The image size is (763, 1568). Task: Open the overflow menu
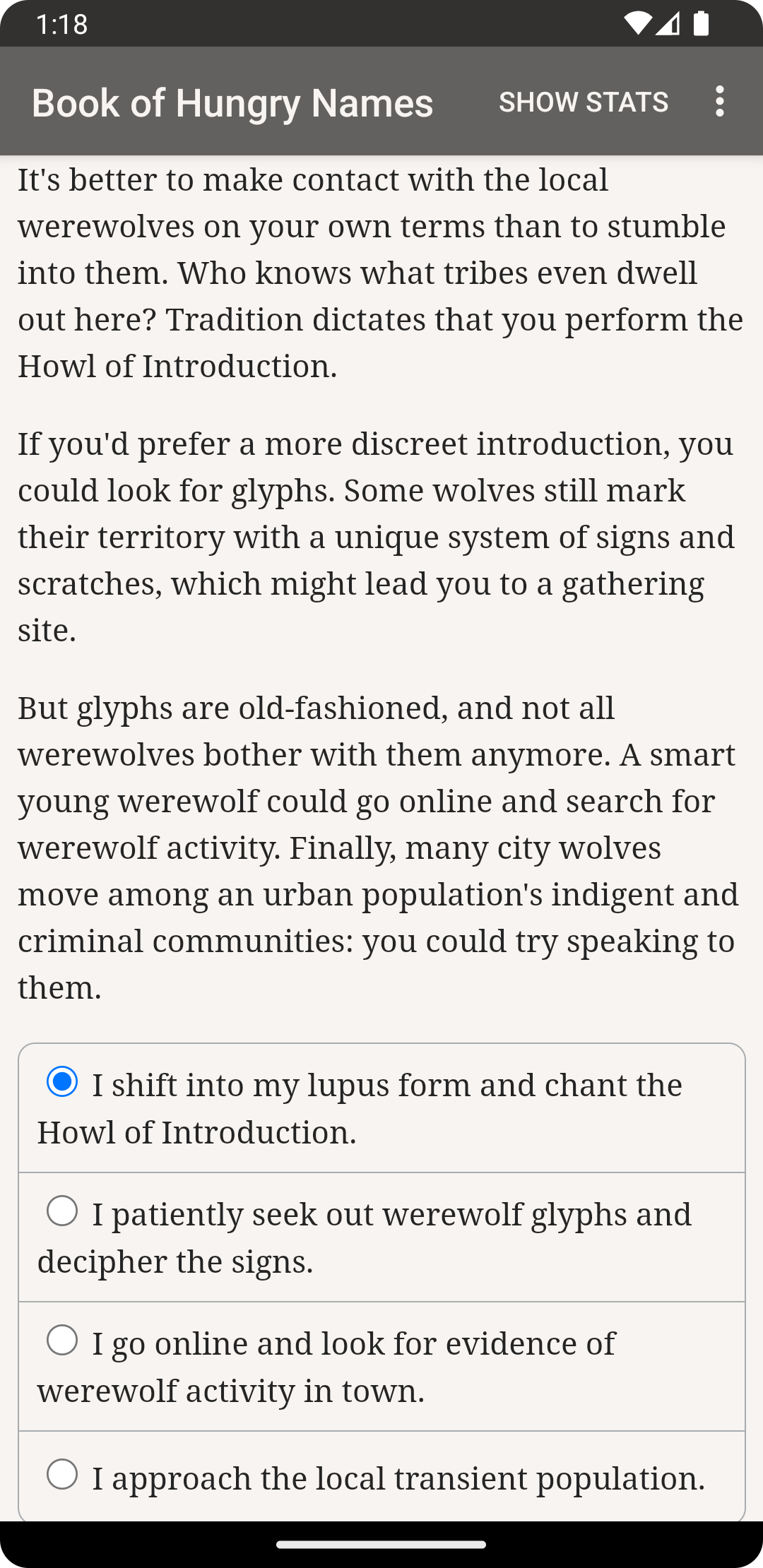719,102
